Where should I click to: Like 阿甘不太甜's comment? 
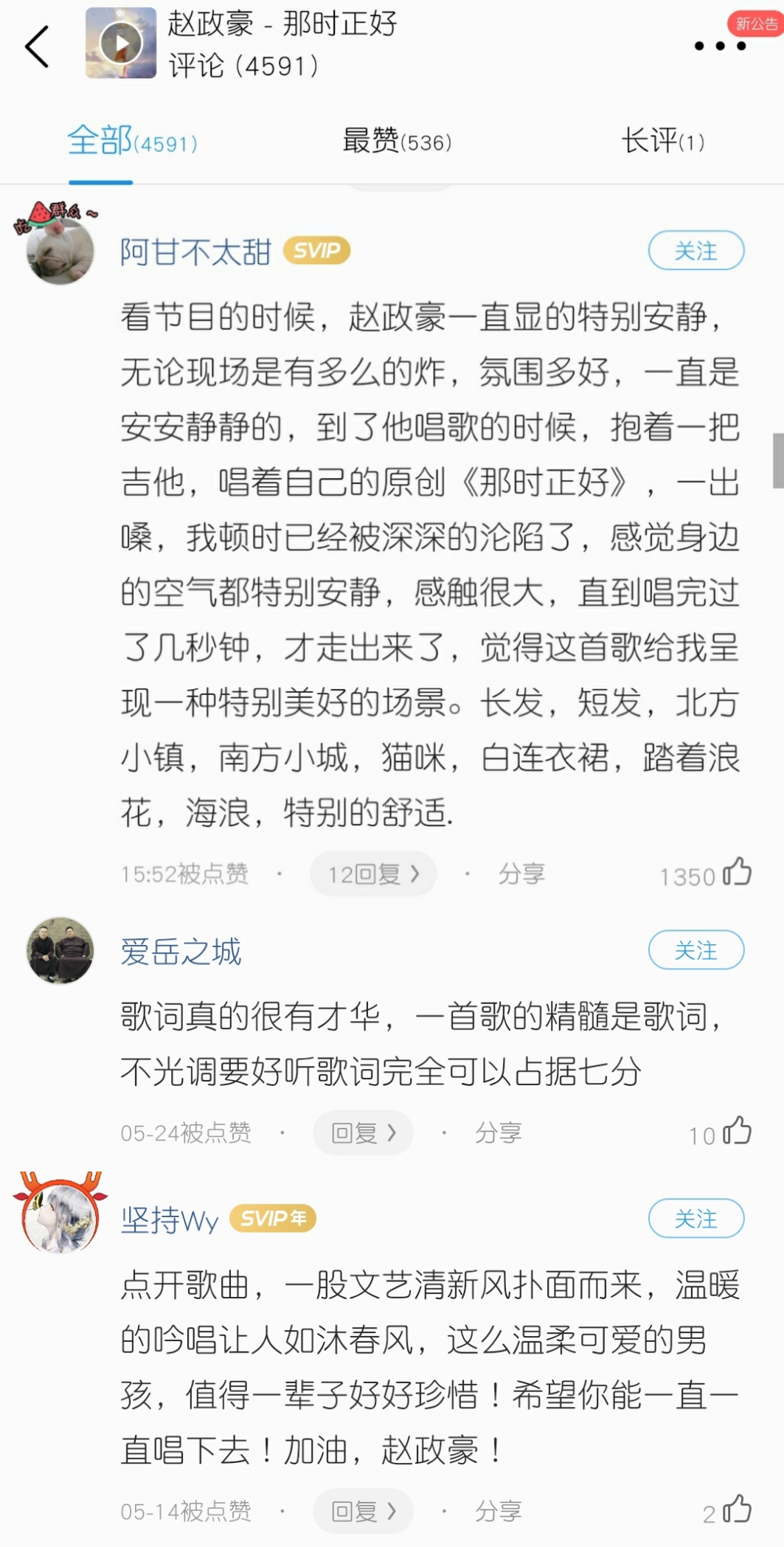click(x=736, y=873)
